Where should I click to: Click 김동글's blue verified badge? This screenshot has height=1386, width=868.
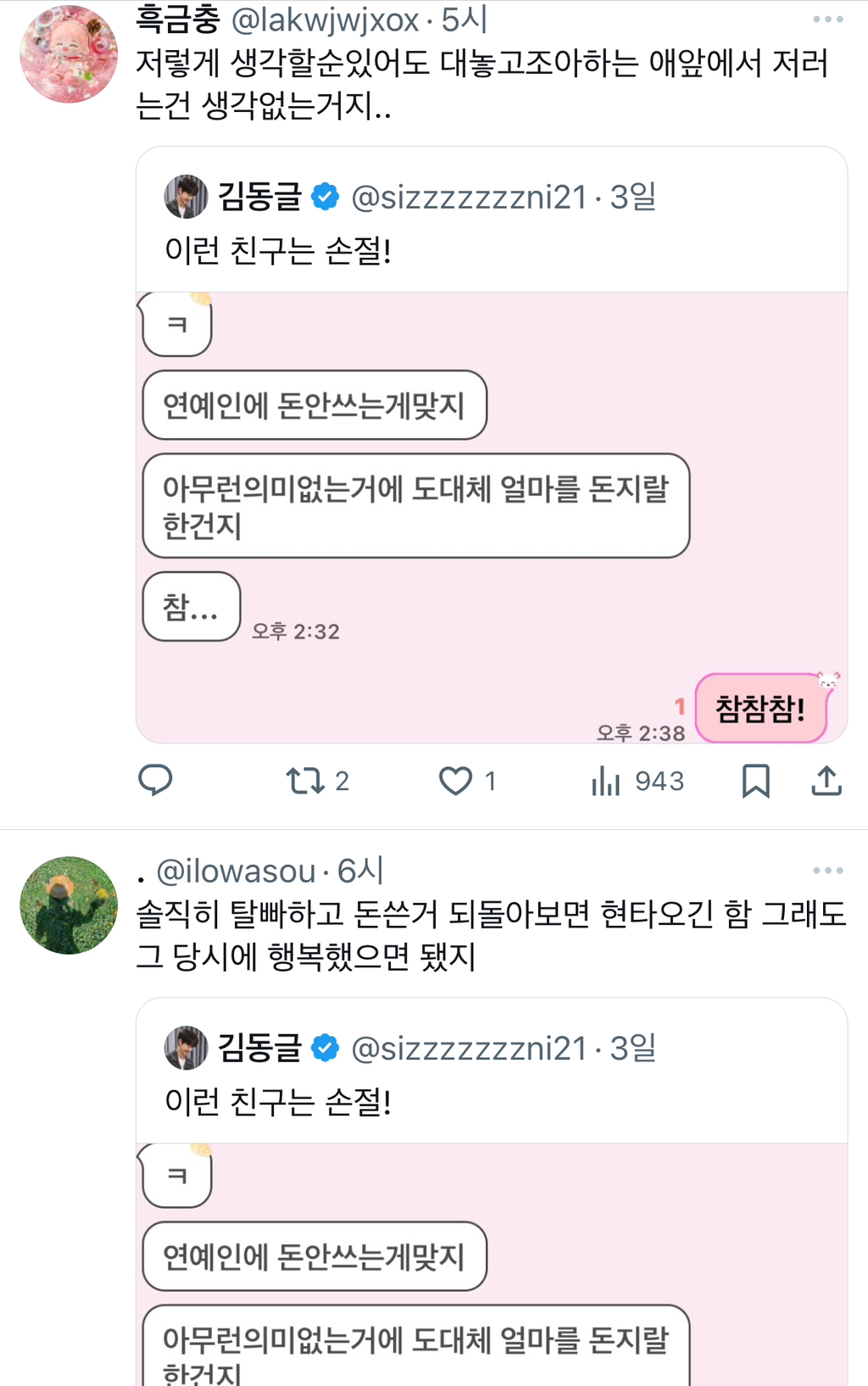coord(325,196)
